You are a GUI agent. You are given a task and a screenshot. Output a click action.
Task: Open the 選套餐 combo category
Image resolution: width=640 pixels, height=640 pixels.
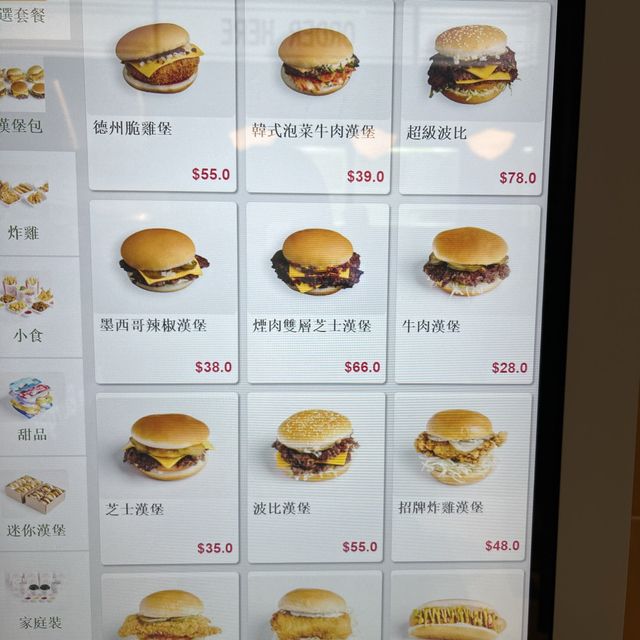pos(35,20)
